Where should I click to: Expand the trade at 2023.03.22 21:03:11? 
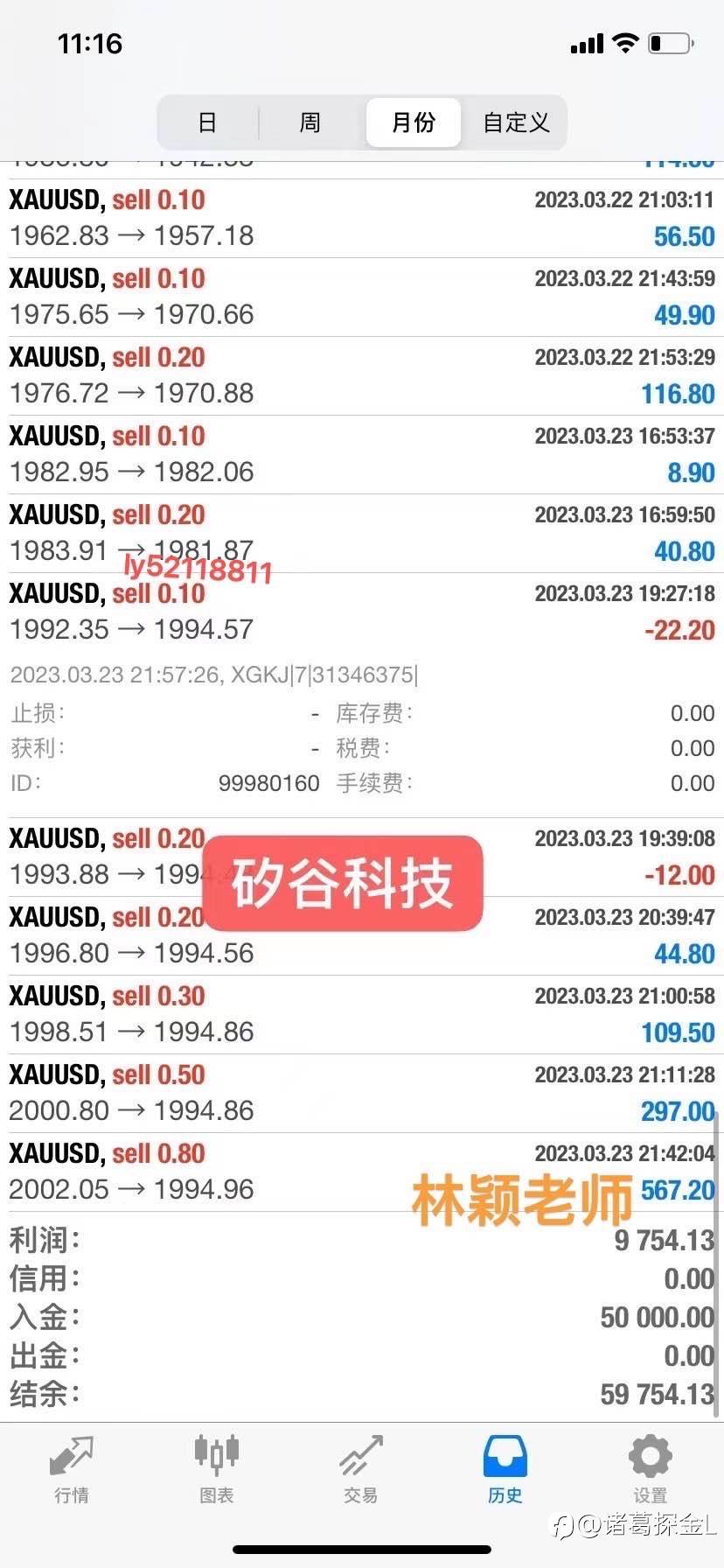click(362, 219)
